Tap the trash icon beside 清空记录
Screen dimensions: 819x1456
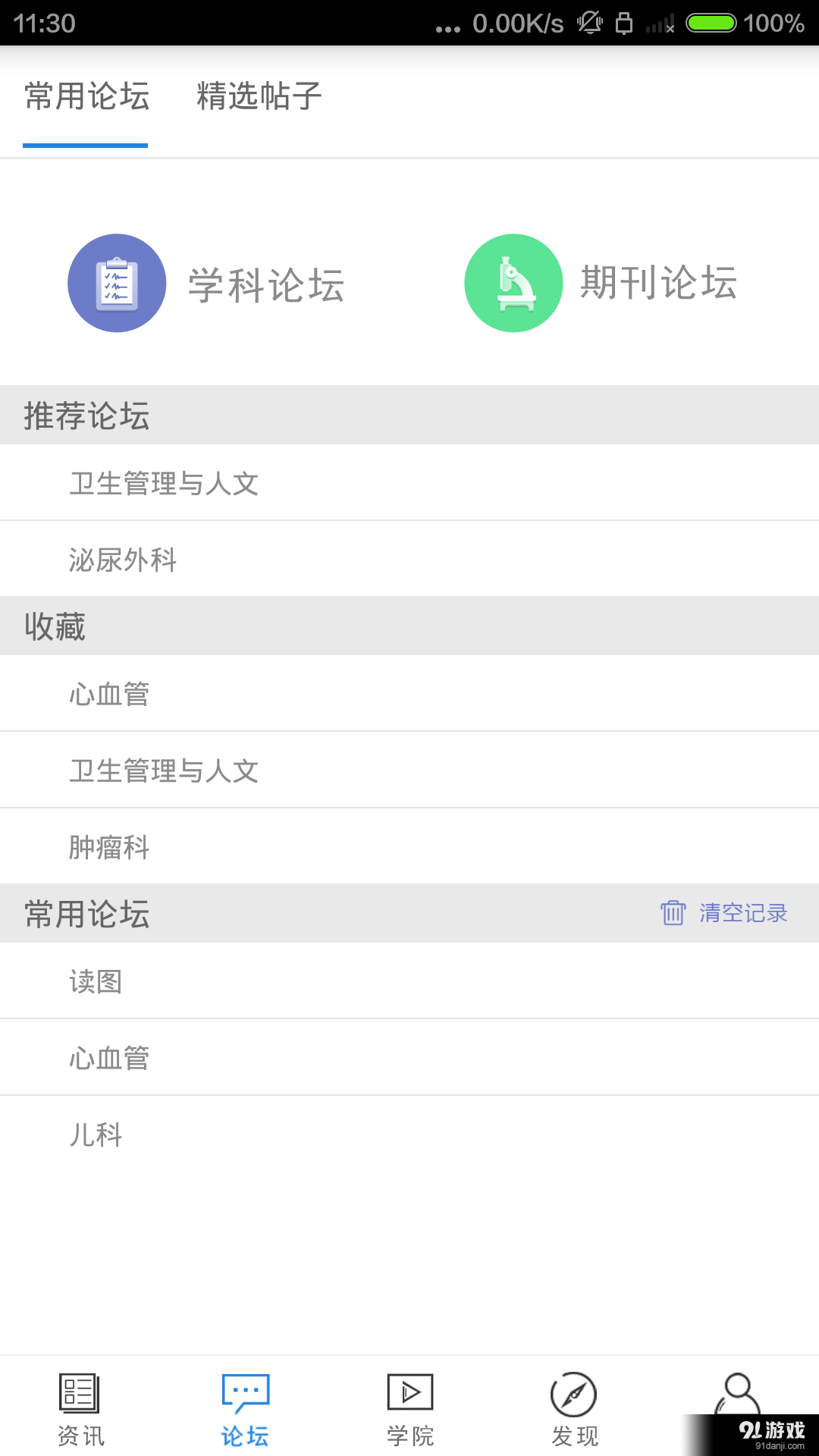coord(673,913)
